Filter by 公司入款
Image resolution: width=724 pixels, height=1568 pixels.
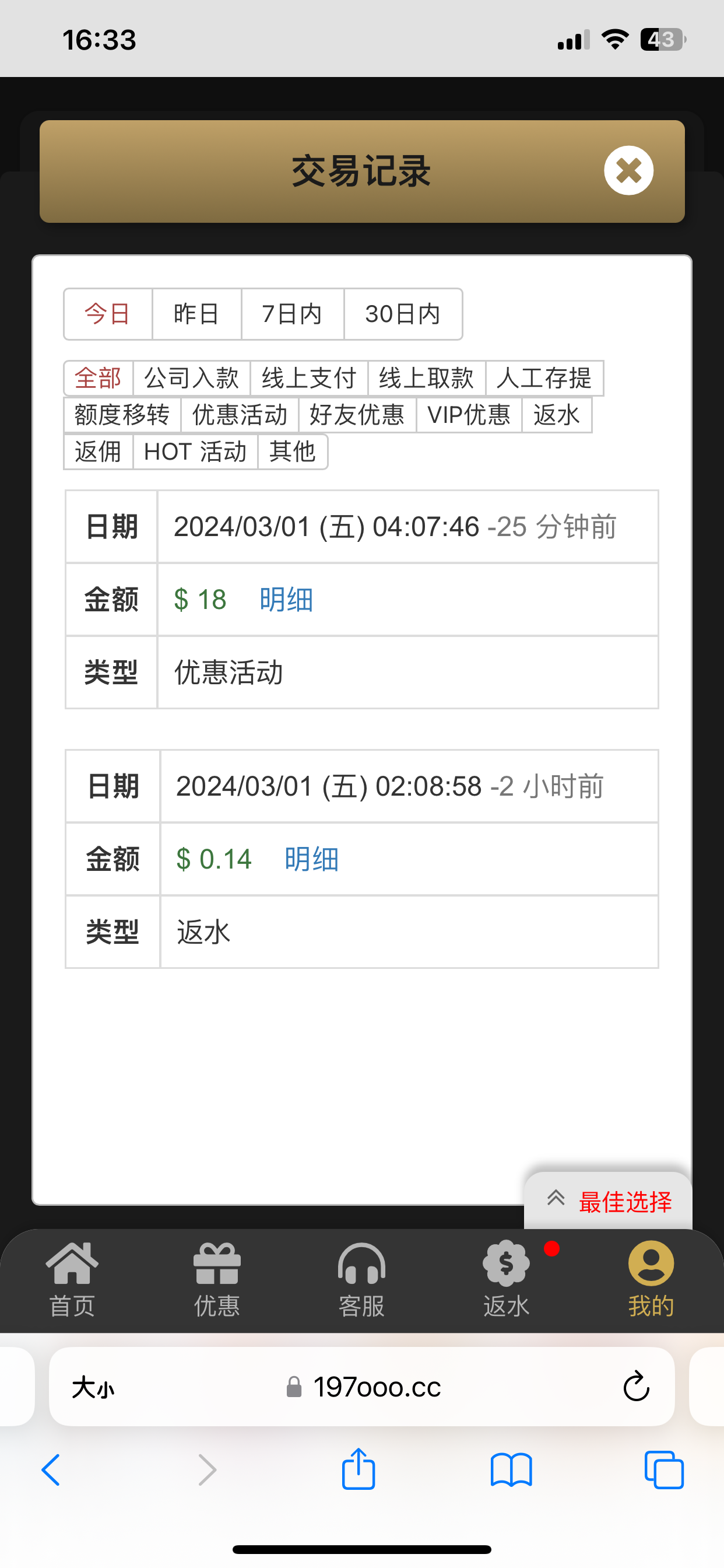pyautogui.click(x=191, y=378)
